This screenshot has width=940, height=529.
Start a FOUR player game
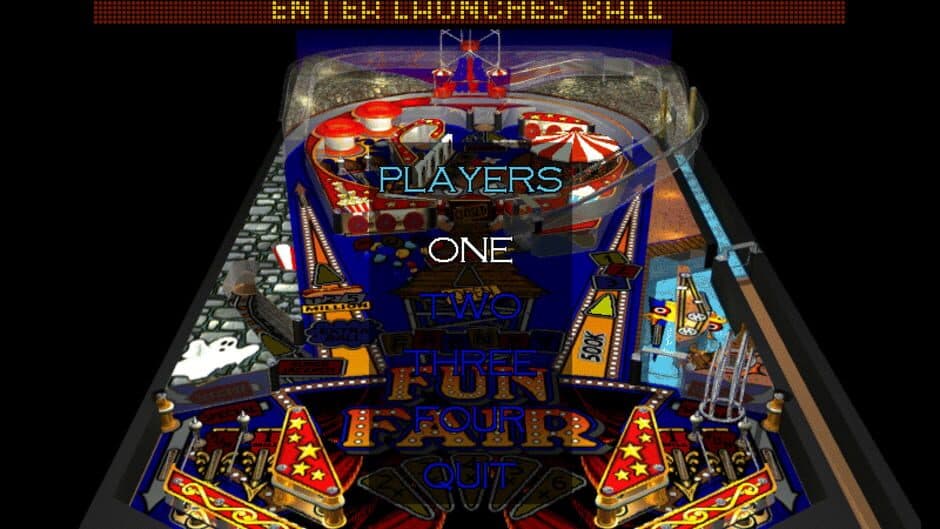(470, 416)
